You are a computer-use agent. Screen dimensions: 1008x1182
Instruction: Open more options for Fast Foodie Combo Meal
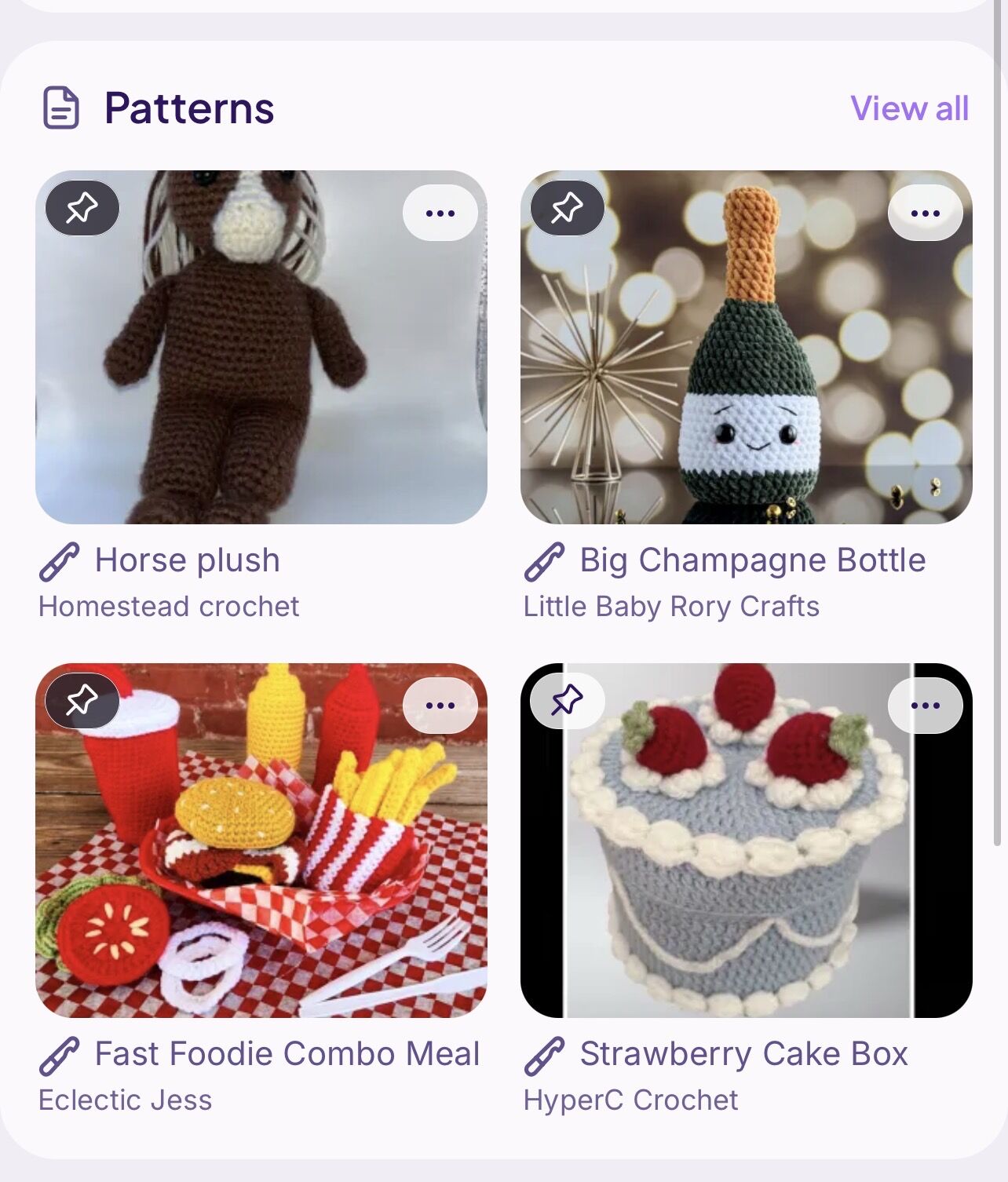tap(440, 706)
